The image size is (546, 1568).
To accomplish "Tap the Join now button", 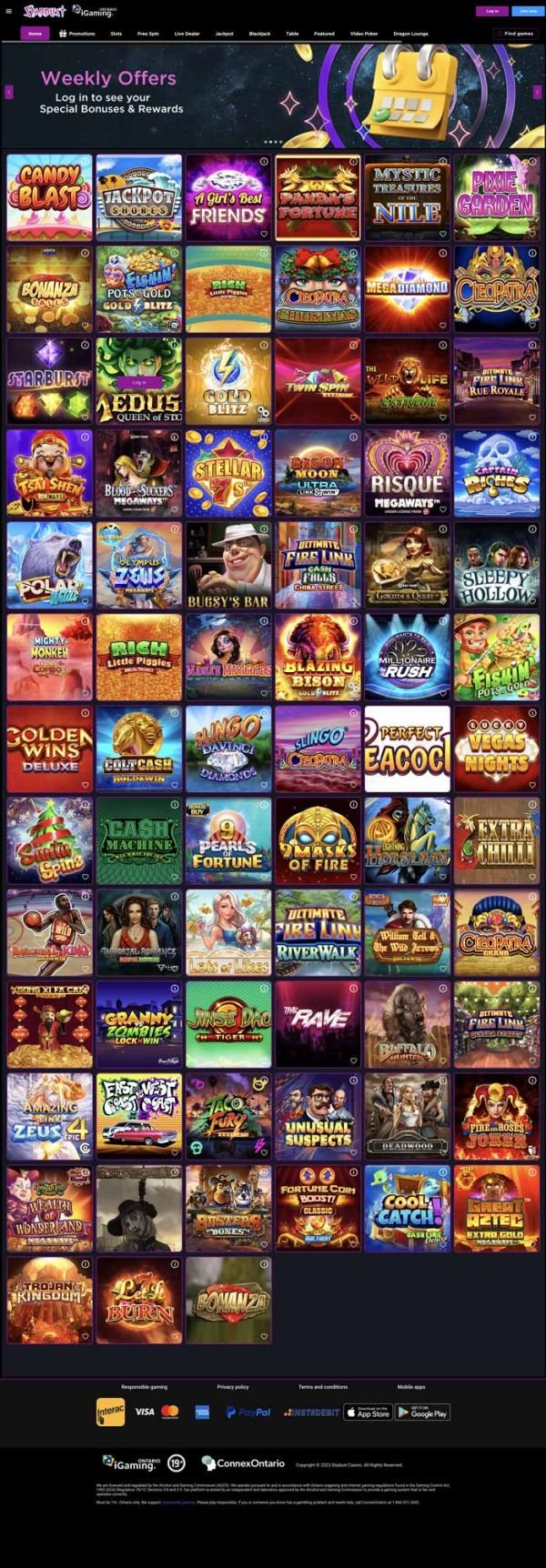I will (x=527, y=11).
